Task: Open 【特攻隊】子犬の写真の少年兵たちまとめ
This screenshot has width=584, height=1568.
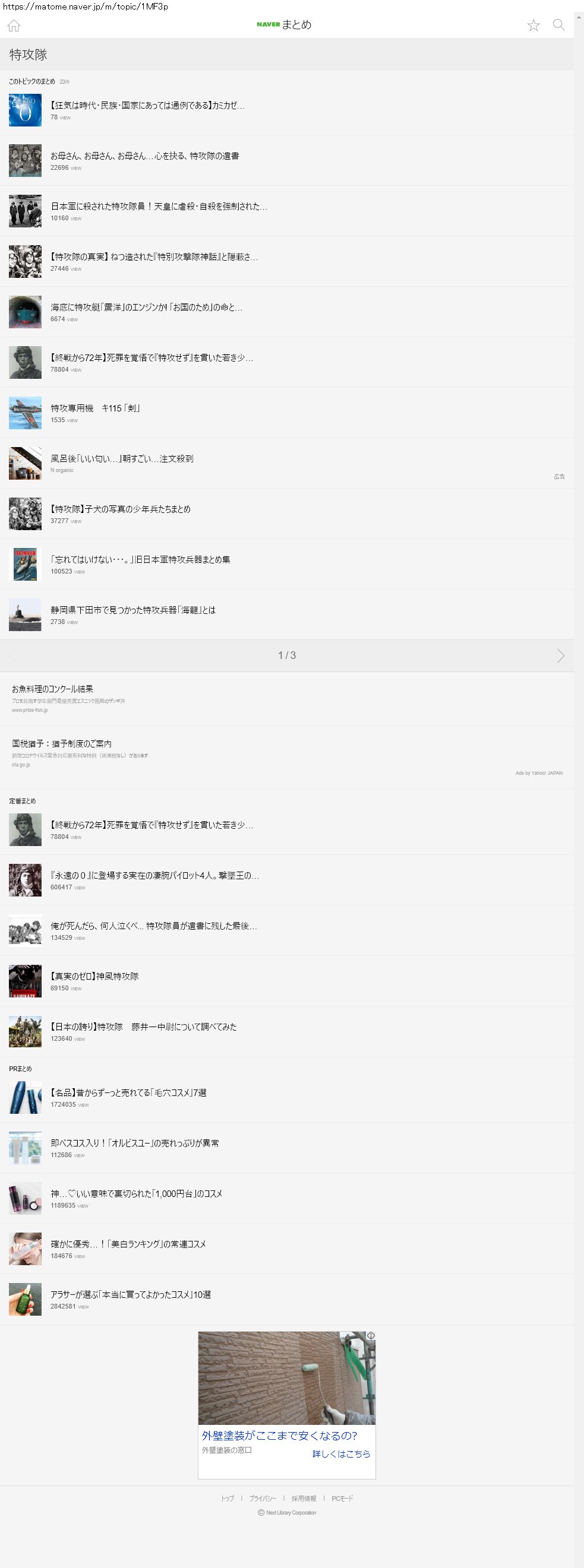Action: point(121,509)
